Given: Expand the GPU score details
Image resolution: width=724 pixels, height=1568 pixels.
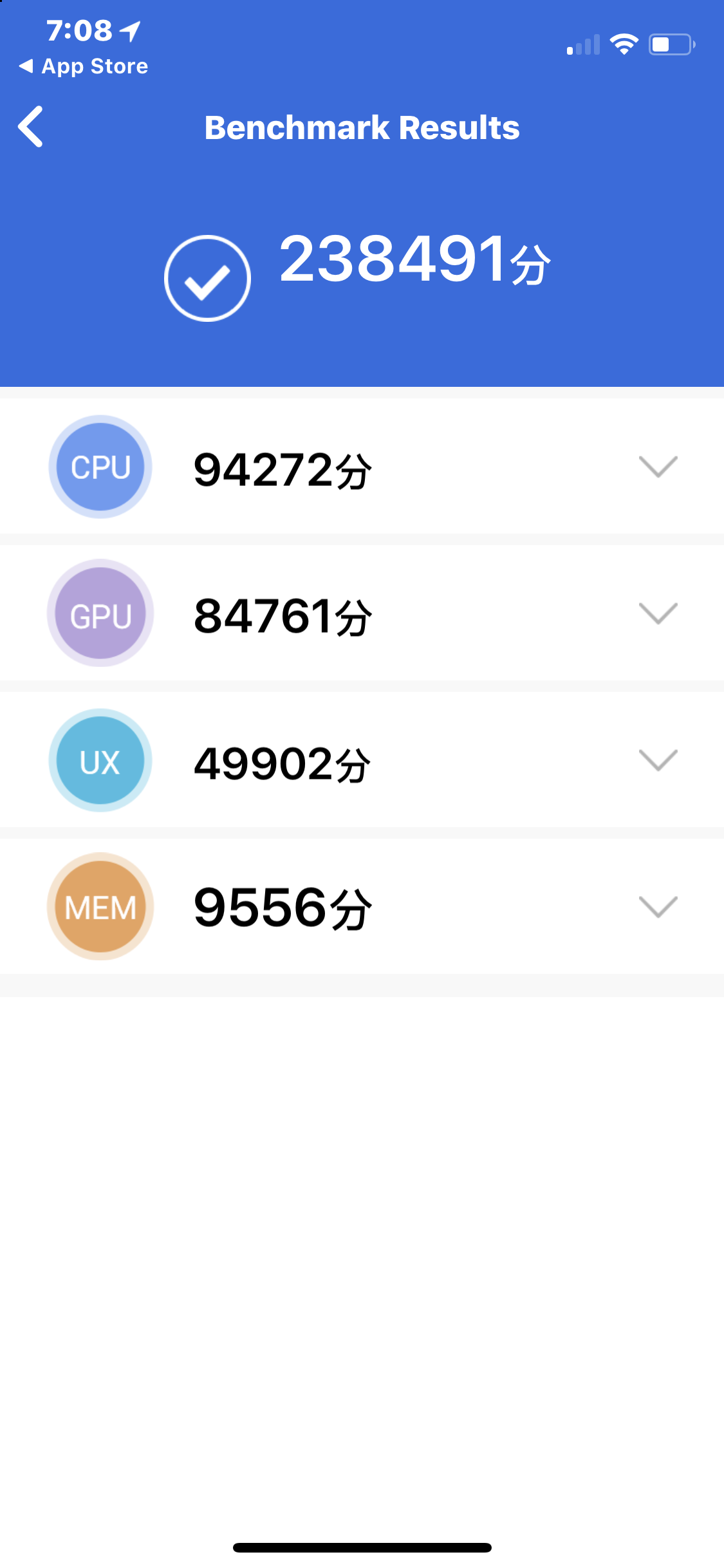Looking at the screenshot, I should pyautogui.click(x=658, y=613).
